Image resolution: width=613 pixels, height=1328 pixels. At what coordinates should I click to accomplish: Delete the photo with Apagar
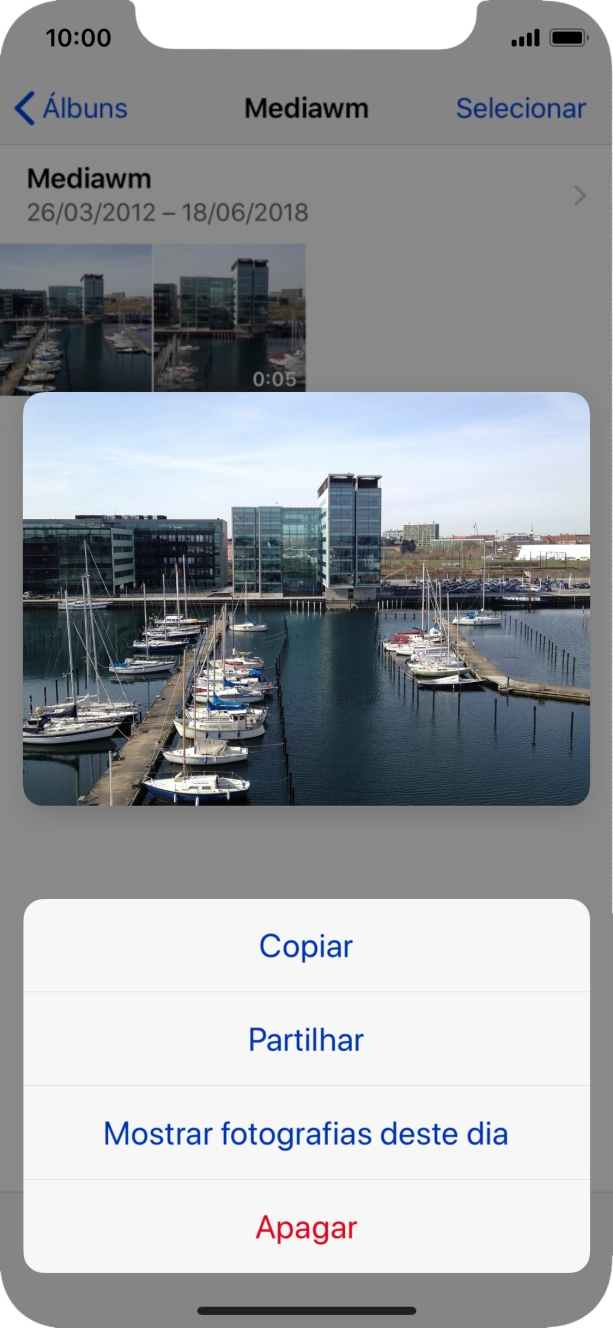(306, 1227)
